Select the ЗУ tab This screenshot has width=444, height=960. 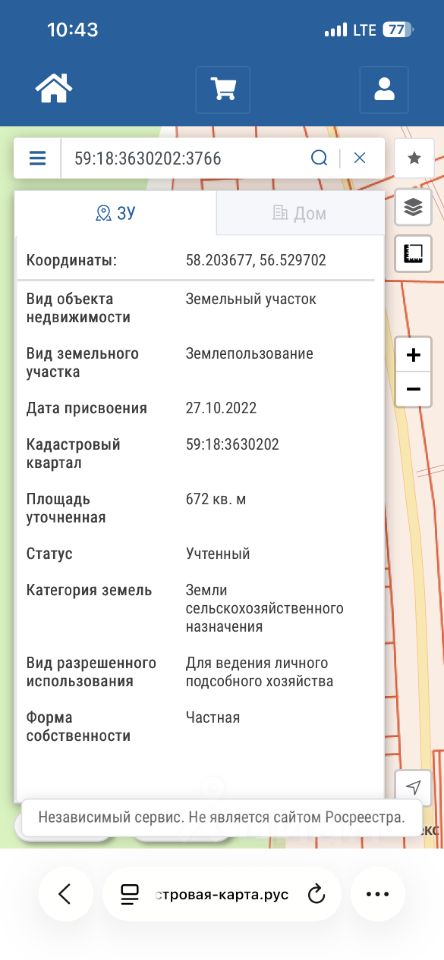(116, 213)
